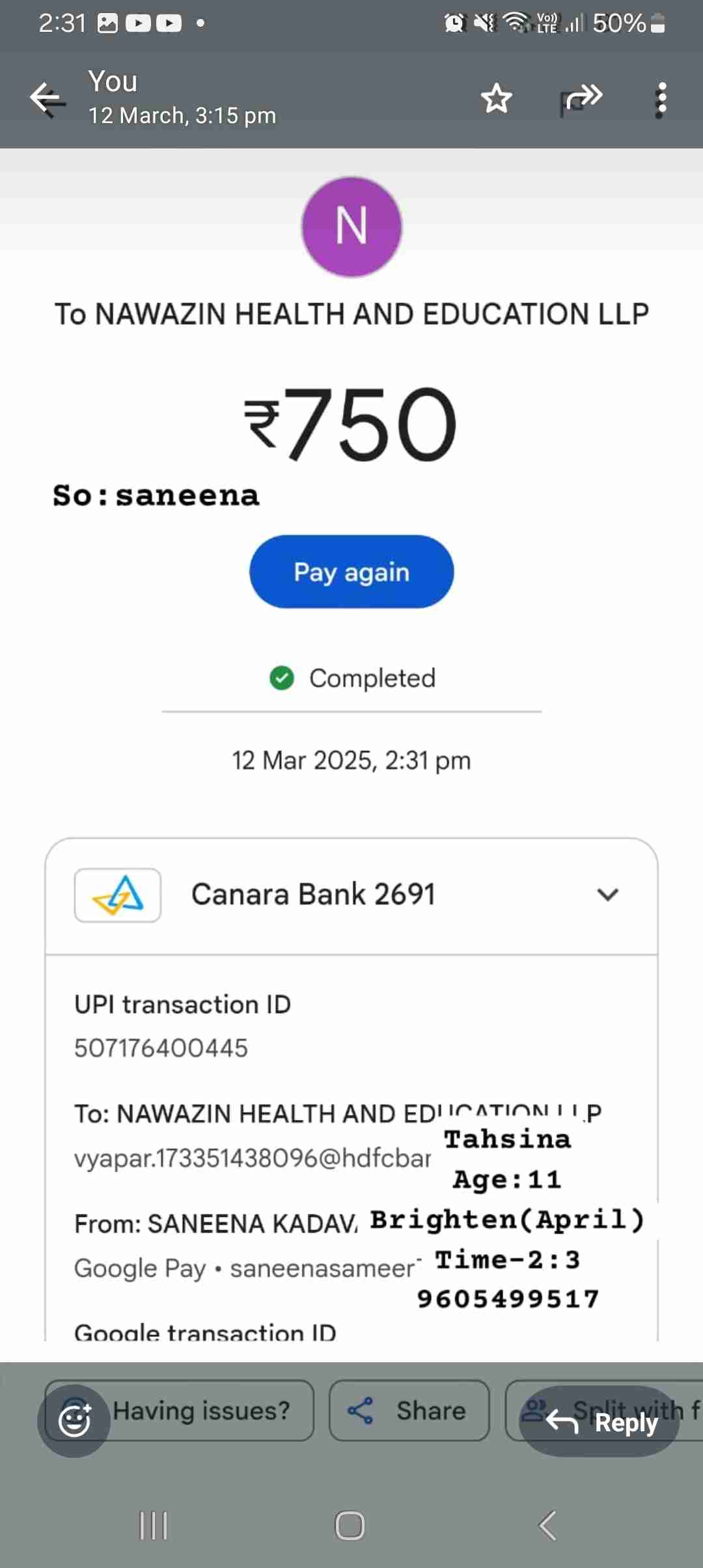Open the system recent apps view

[x=154, y=1525]
